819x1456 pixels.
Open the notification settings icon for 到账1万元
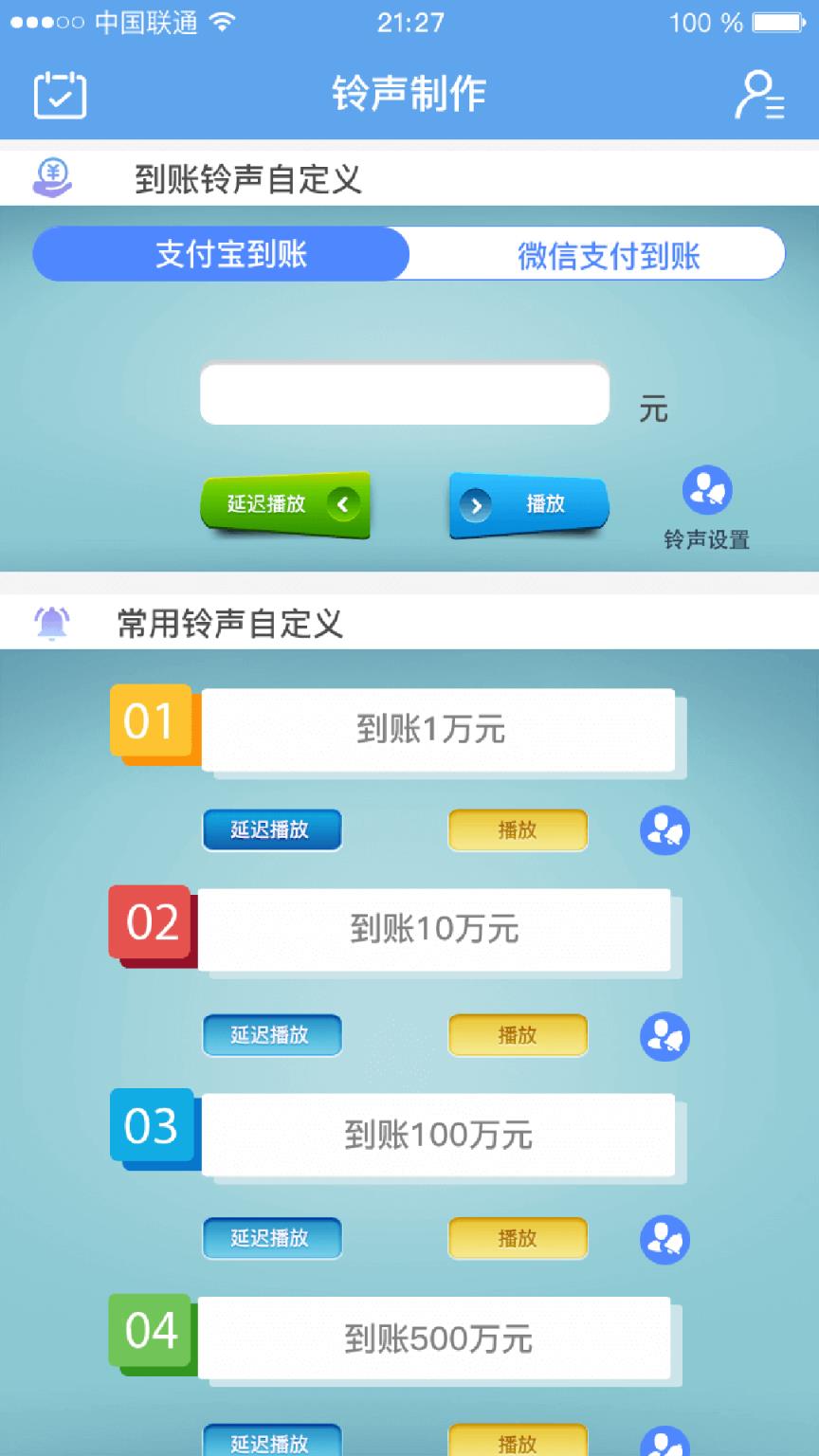coord(664,829)
